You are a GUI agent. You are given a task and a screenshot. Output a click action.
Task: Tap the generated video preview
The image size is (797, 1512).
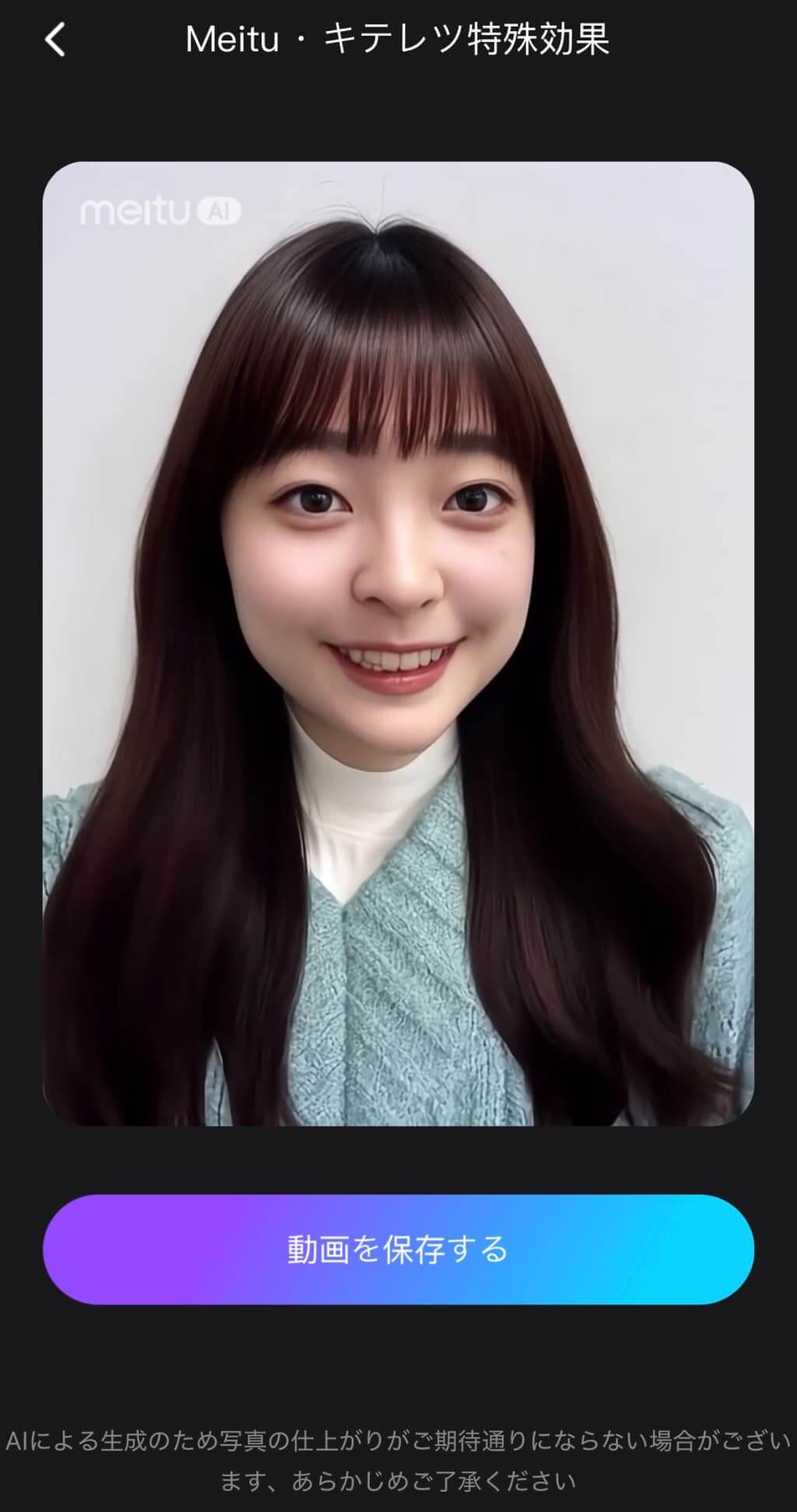tap(398, 643)
